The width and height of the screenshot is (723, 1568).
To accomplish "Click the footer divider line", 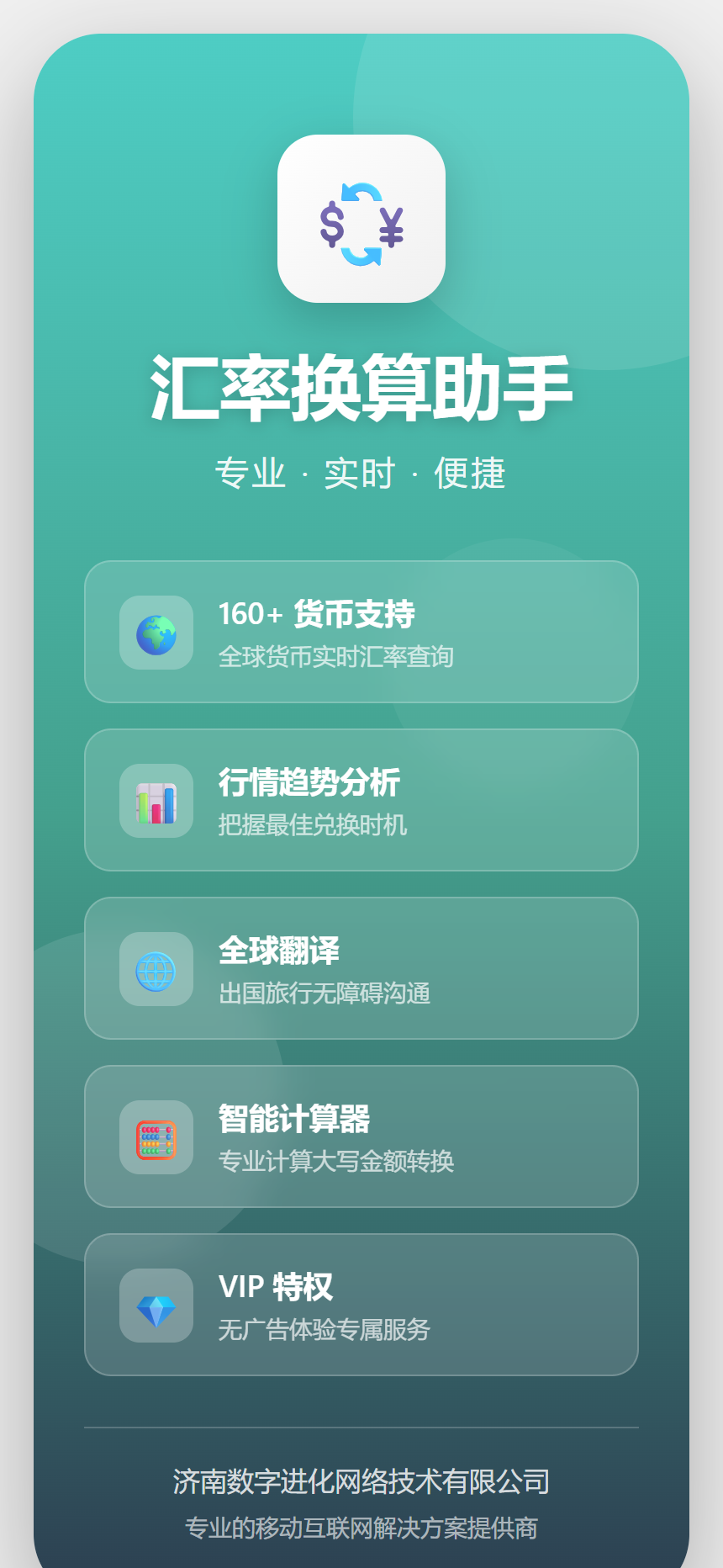I will point(361,1421).
